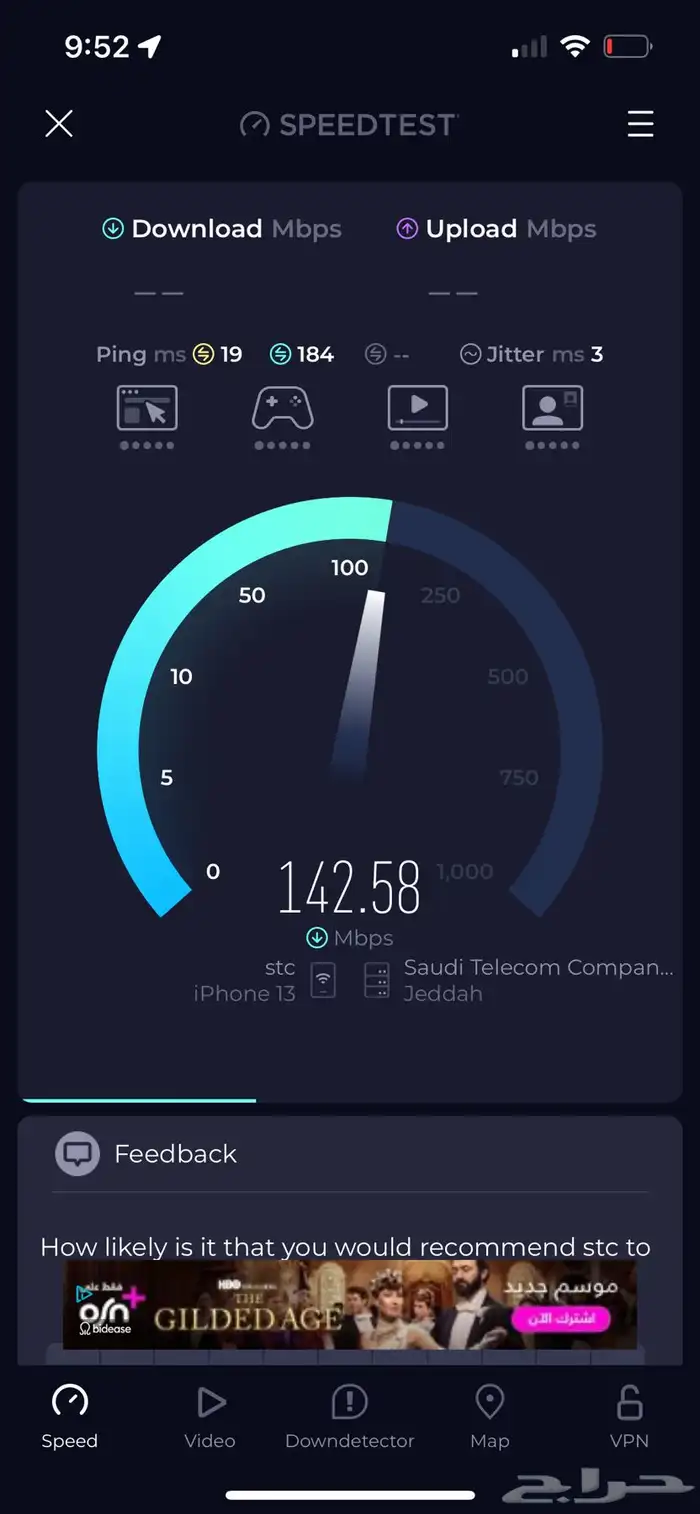Switch to the Video tab
This screenshot has width=700, height=1514.
pyautogui.click(x=210, y=1416)
